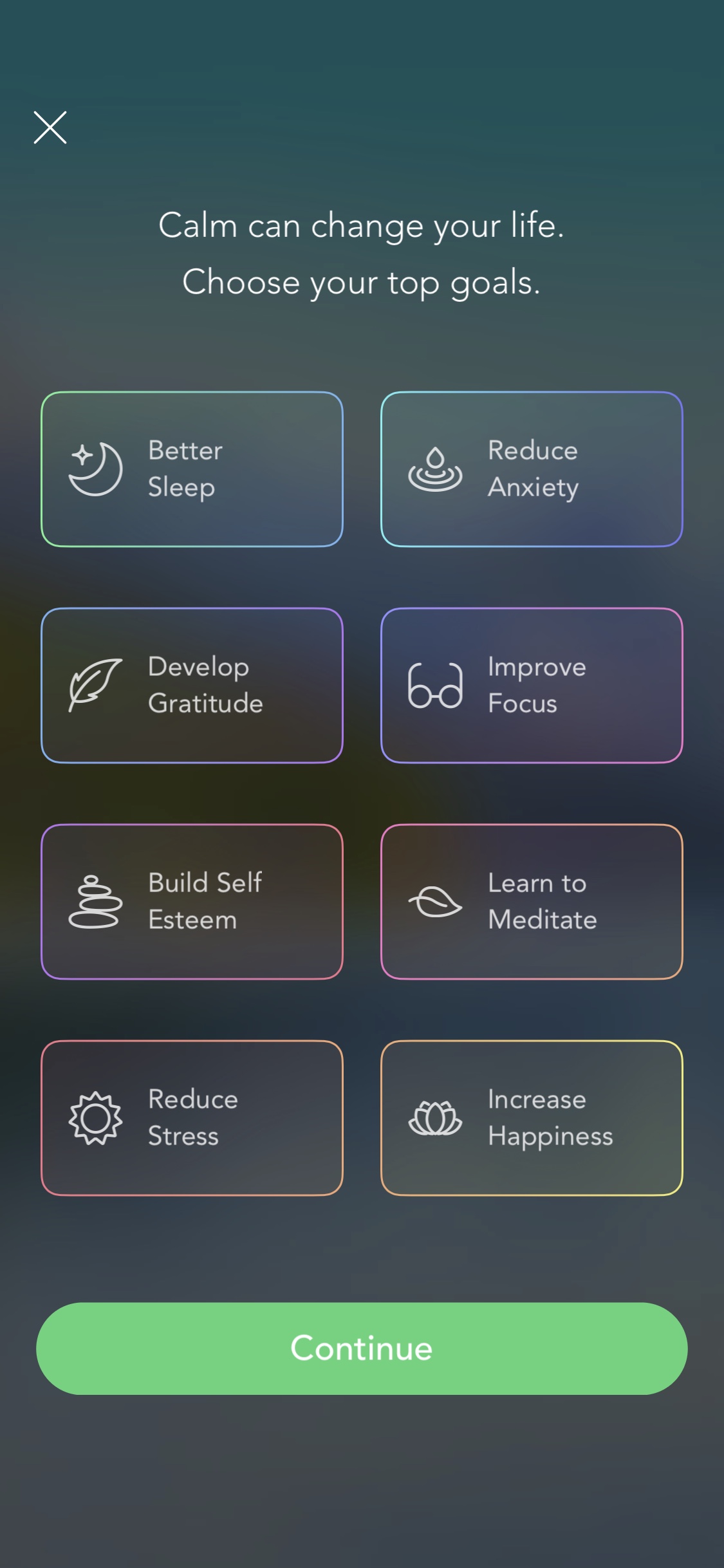724x1568 pixels.
Task: Close the goal selection screen
Action: 50,127
